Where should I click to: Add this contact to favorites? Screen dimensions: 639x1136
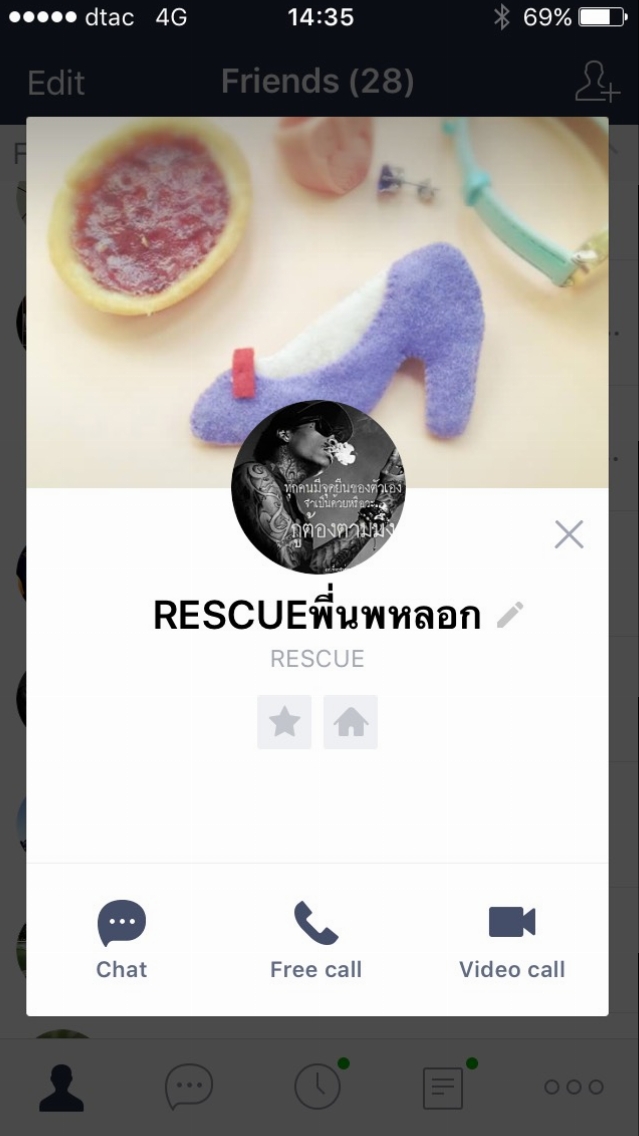point(284,722)
